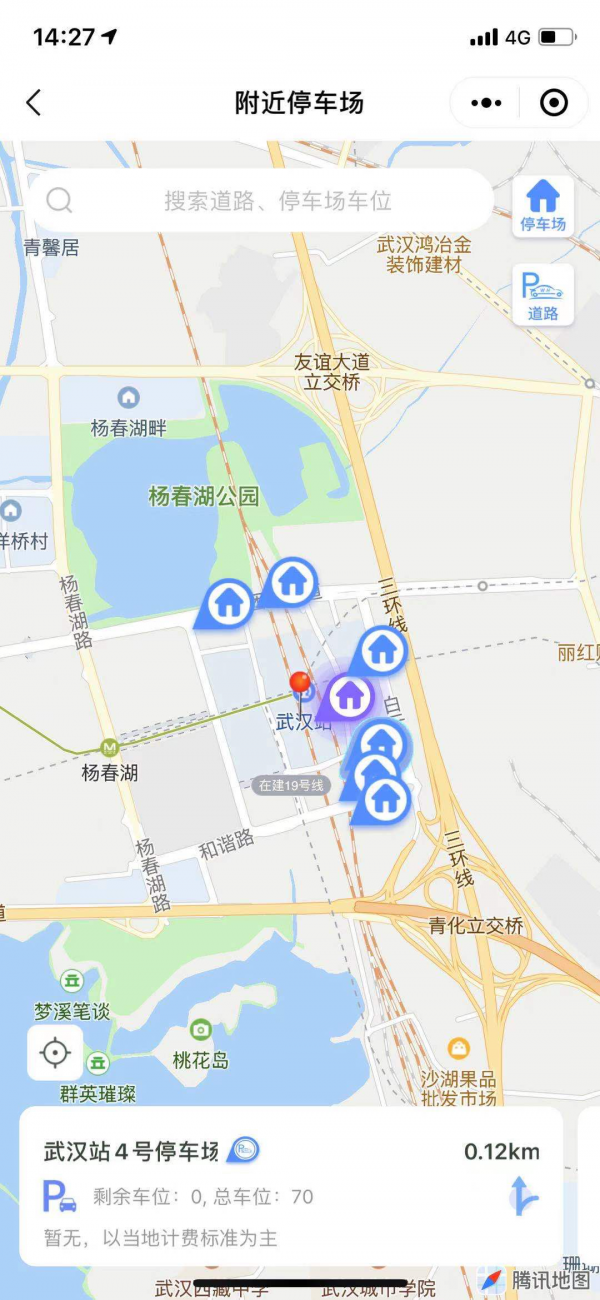The height and width of the screenshot is (1300, 600).
Task: Start navigation to 武汉站4号停车场
Action: click(522, 1196)
